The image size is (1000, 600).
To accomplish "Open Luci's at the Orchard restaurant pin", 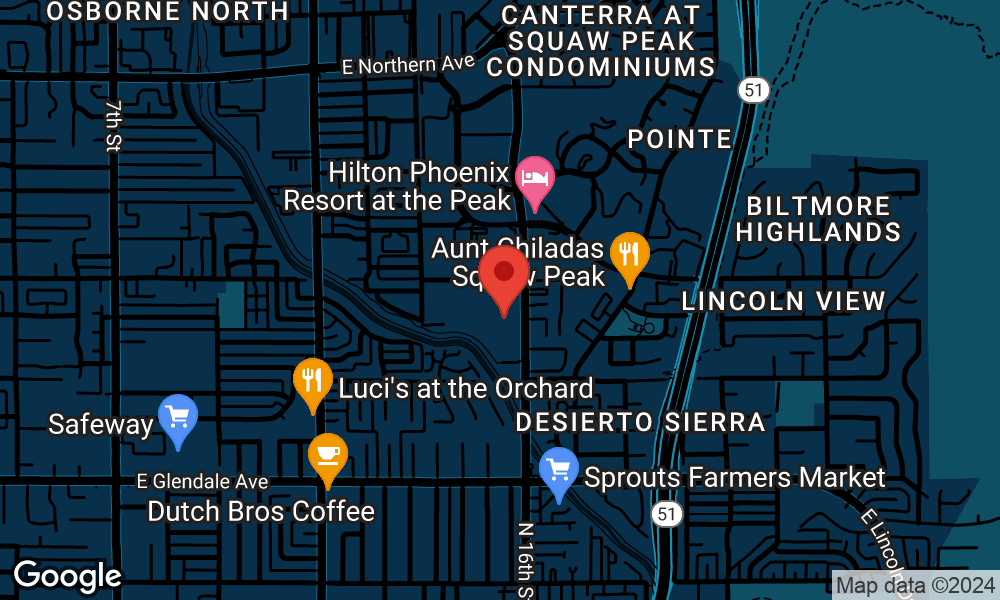I will (x=313, y=381).
